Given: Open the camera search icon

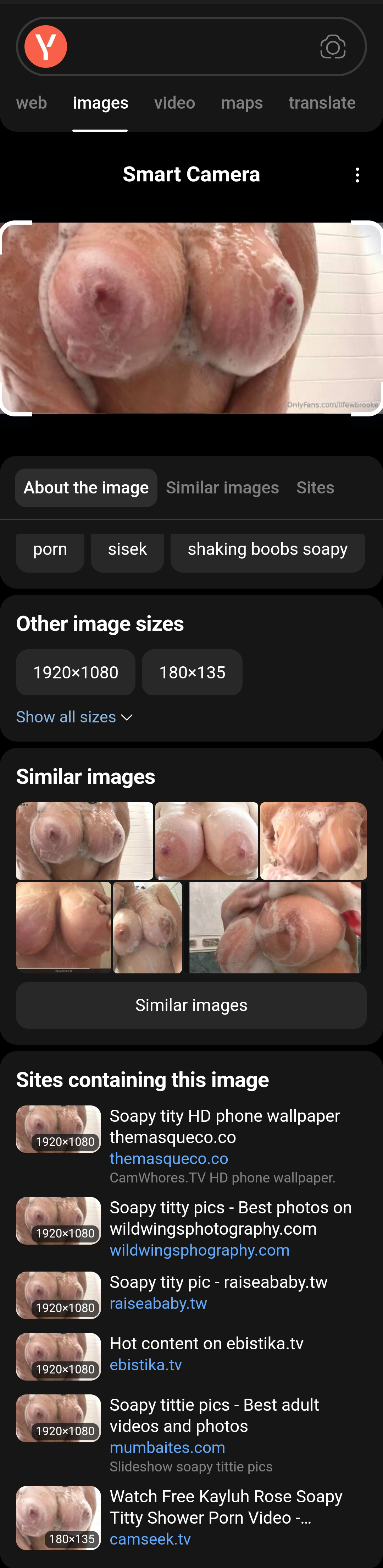Looking at the screenshot, I should tap(333, 47).
